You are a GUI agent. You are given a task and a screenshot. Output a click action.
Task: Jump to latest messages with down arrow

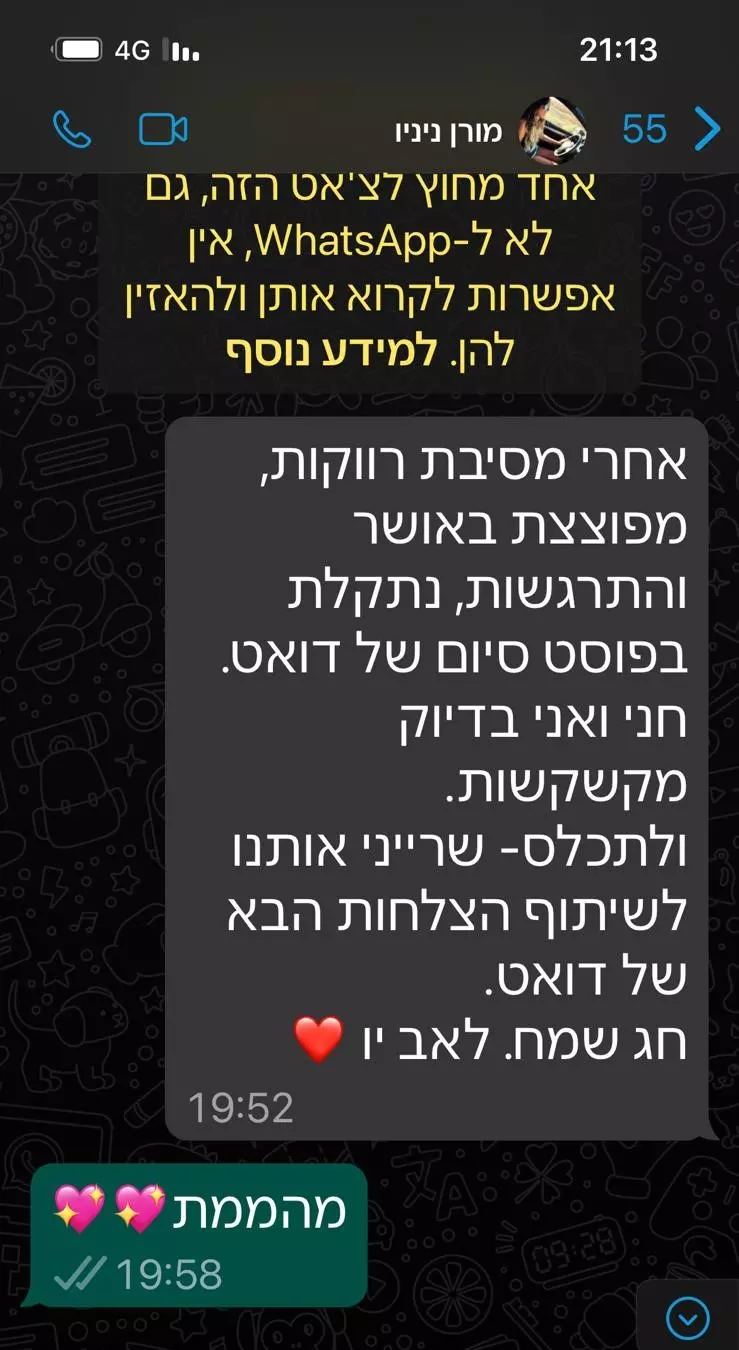[x=687, y=1317]
